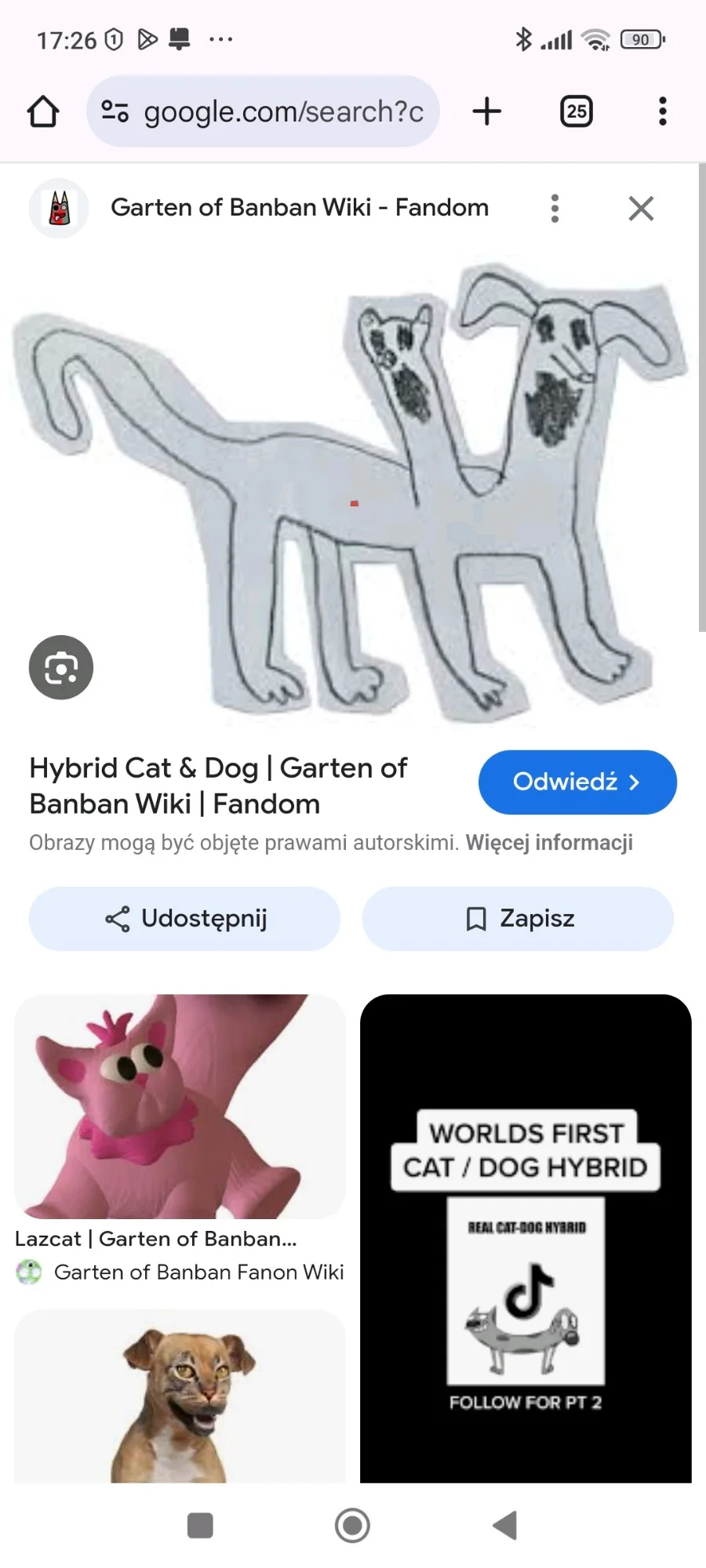
Task: Open the hybrid cat and dog drawing
Action: point(349,490)
